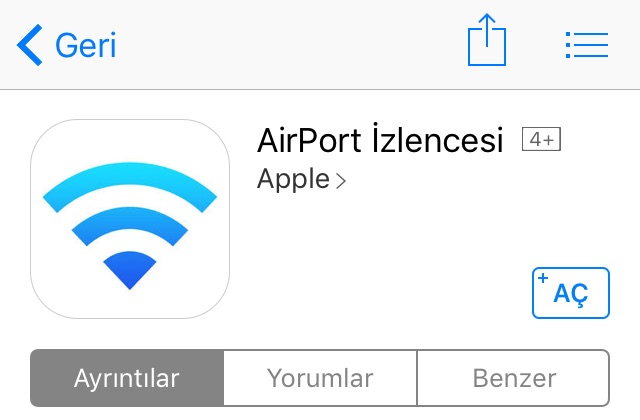Select the Ayrıntılar tab

[127, 379]
